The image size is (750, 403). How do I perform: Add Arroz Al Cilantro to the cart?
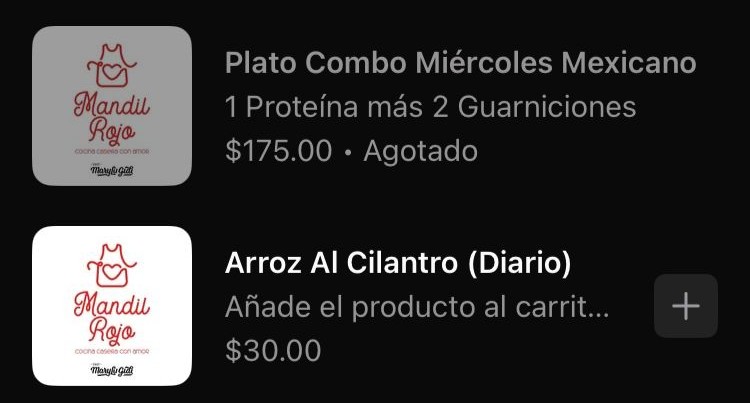click(685, 306)
